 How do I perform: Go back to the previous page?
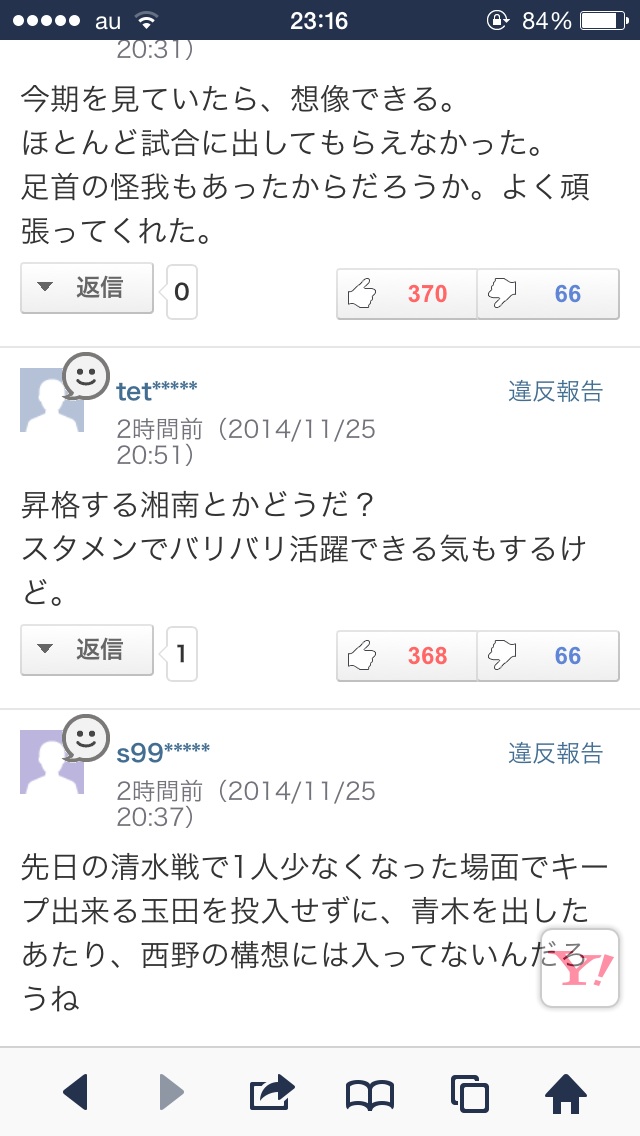click(x=75, y=1092)
